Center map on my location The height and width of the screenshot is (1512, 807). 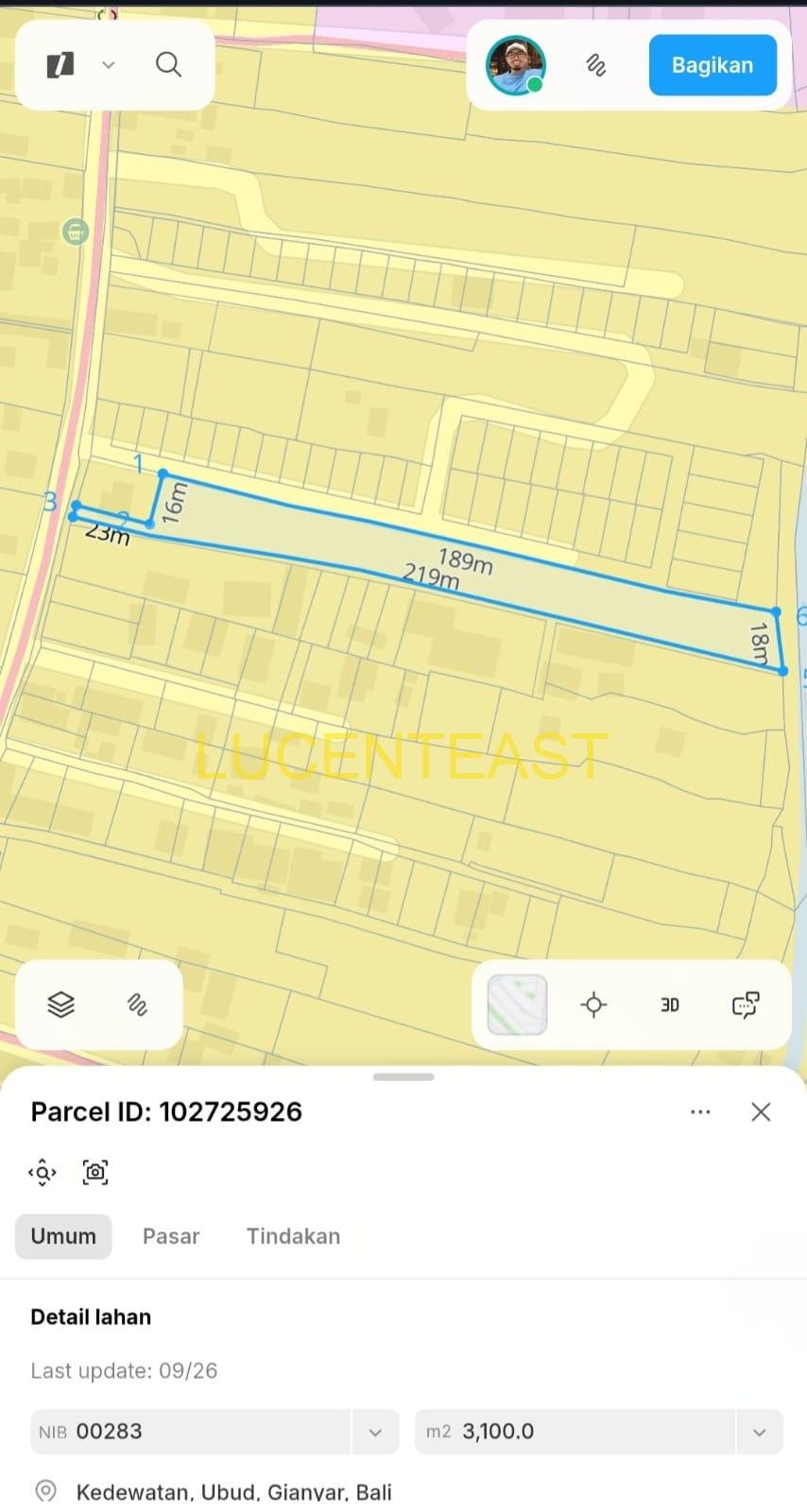(x=593, y=1005)
